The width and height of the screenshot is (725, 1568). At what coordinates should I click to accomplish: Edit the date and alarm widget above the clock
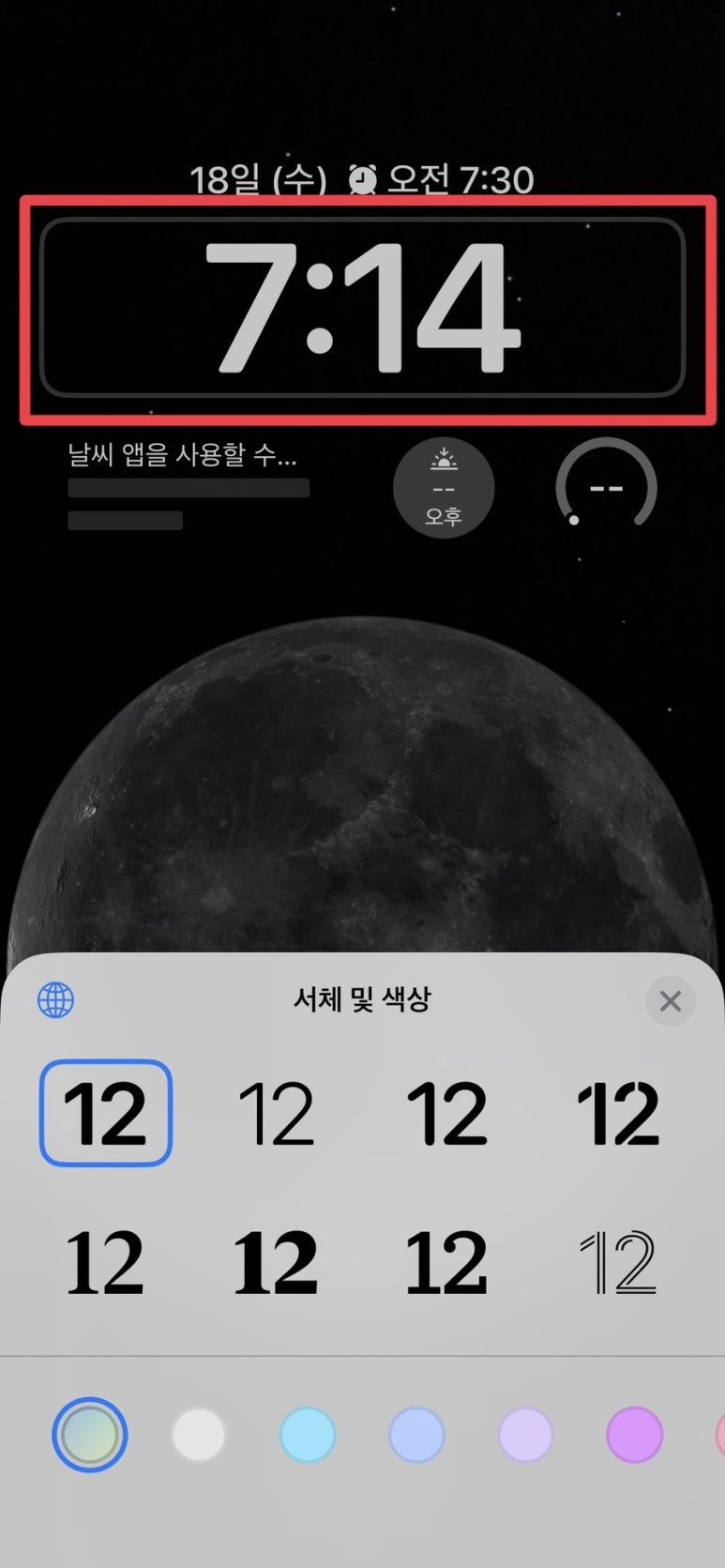pos(362,178)
